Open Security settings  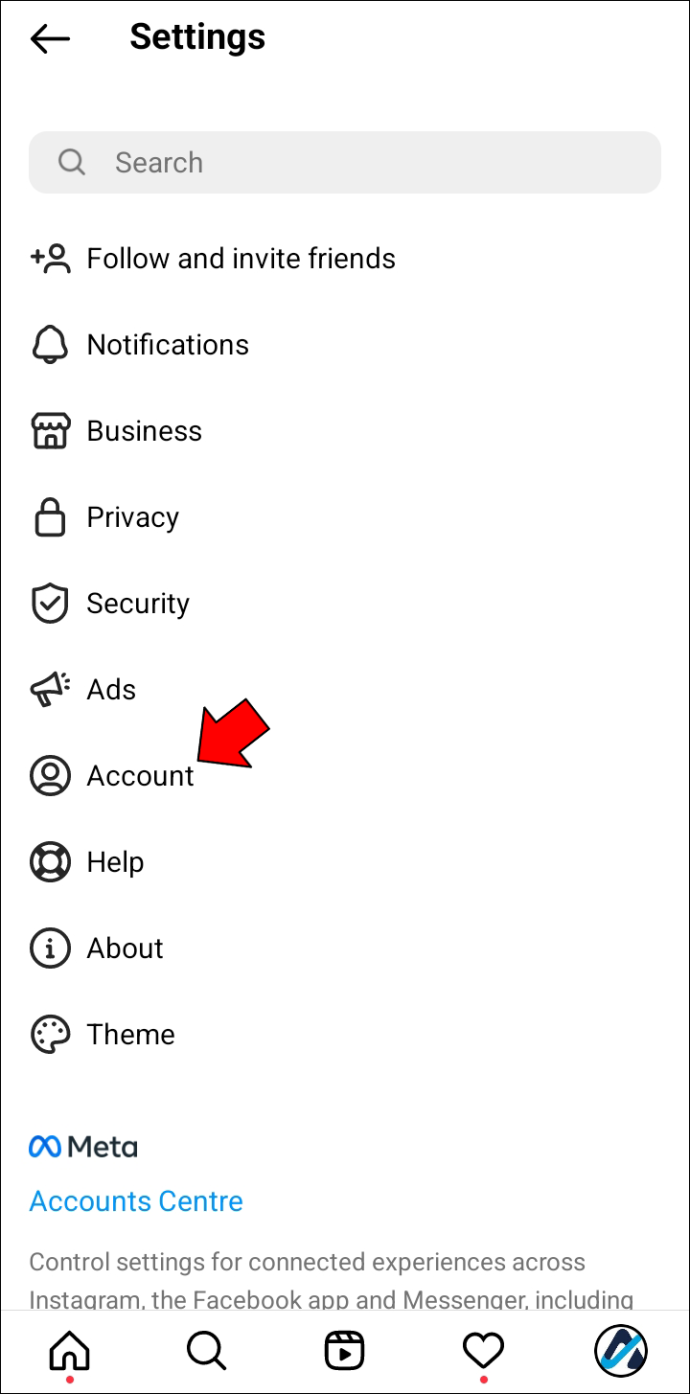345,603
